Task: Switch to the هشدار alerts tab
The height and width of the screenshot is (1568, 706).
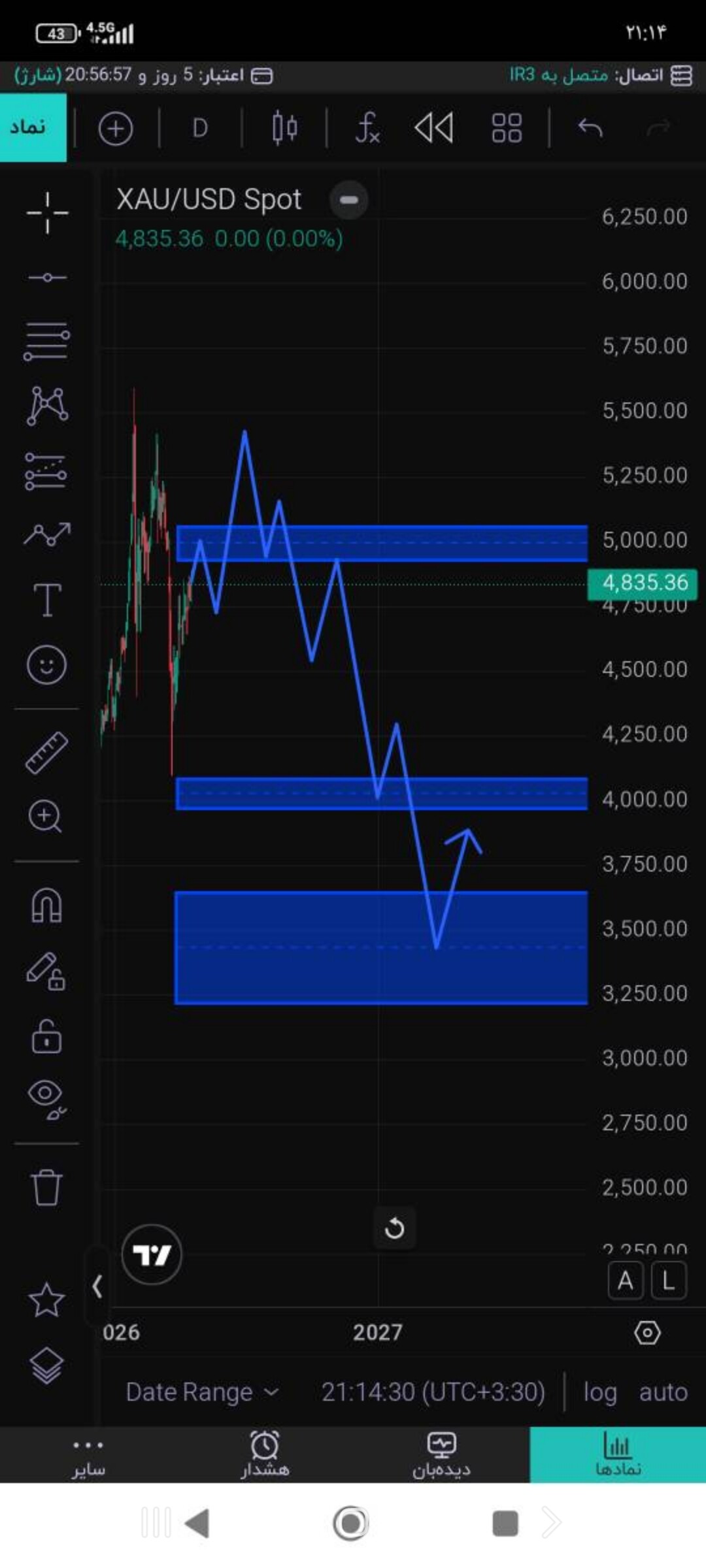Action: tap(265, 1454)
